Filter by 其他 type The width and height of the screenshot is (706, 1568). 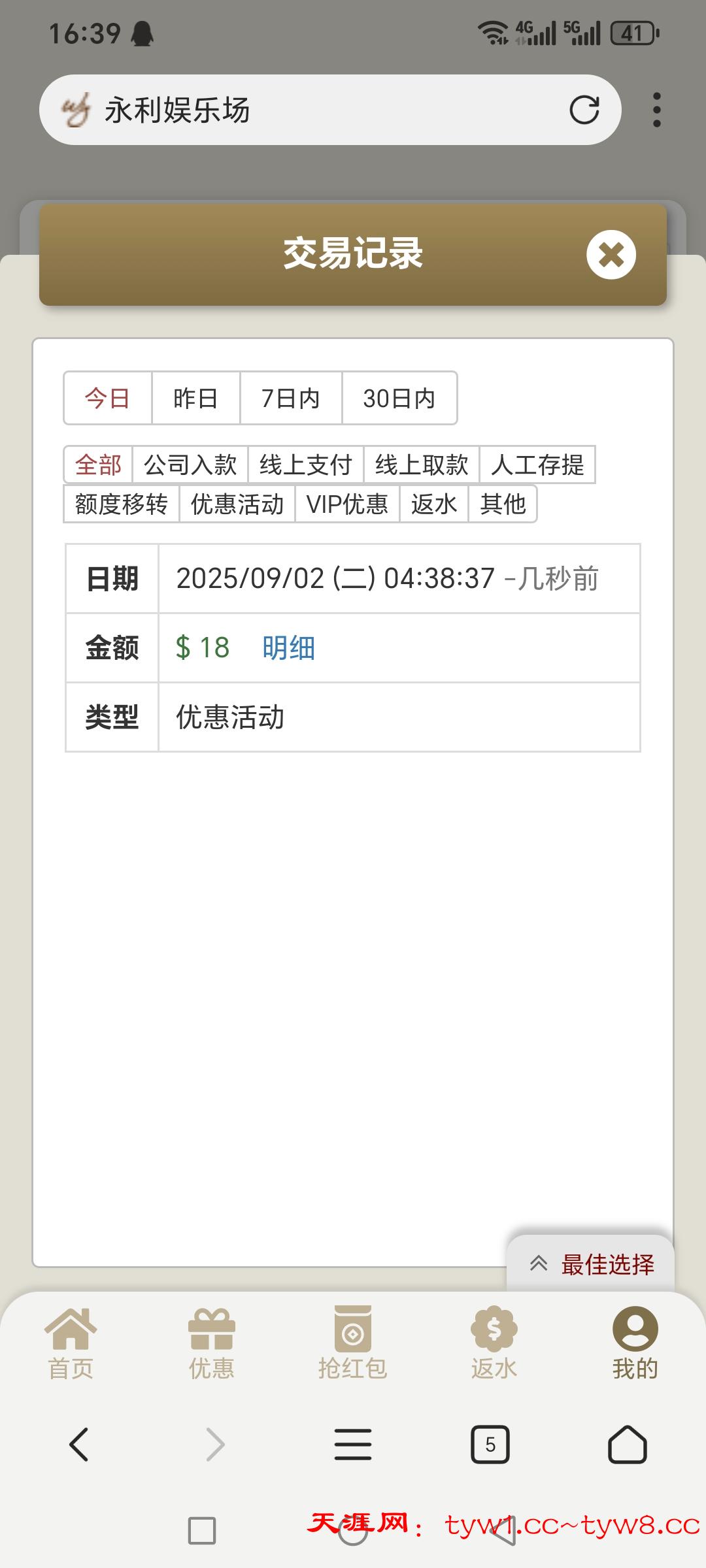(502, 504)
